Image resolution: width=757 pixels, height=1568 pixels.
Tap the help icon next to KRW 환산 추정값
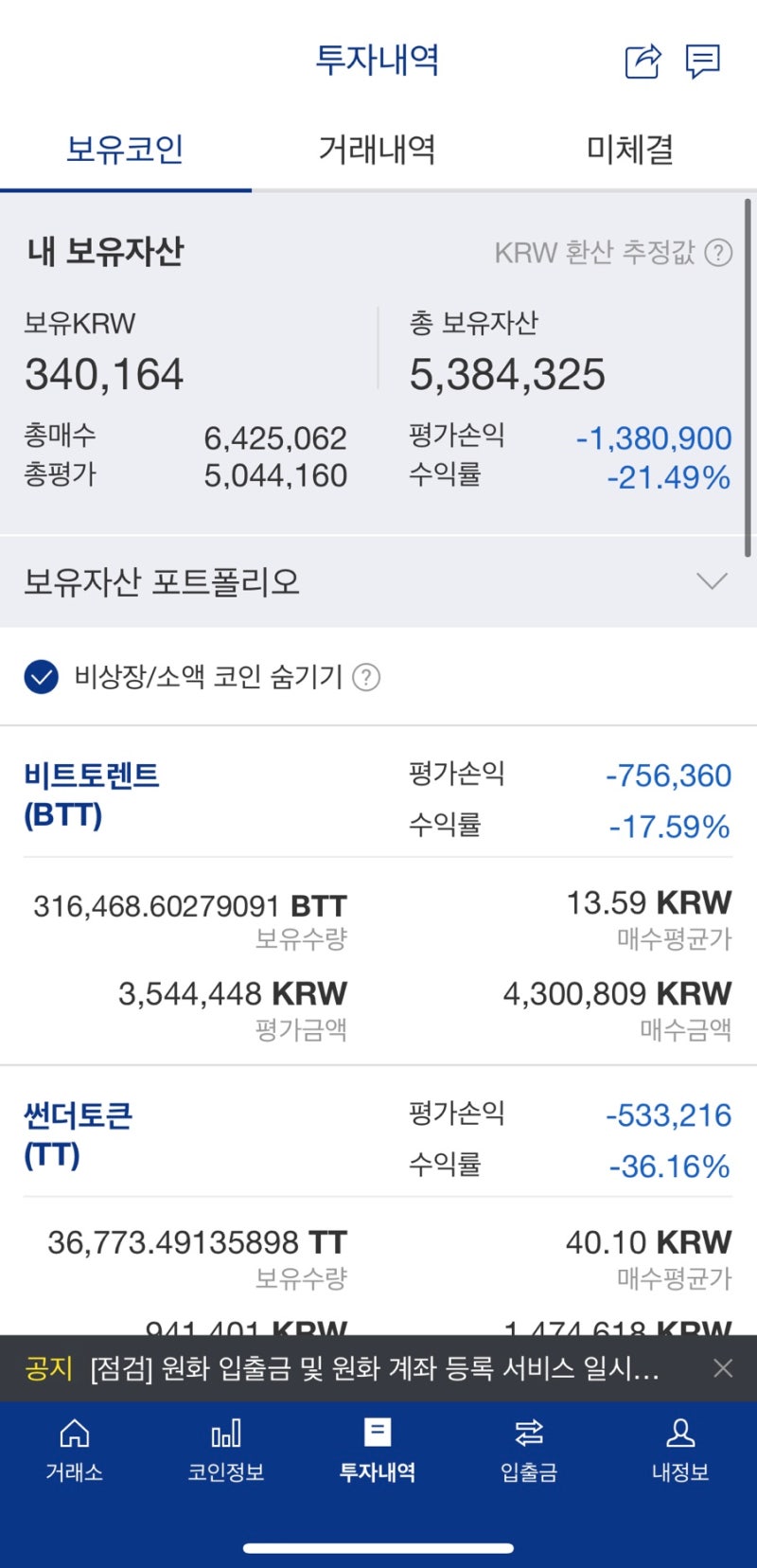coord(719,253)
